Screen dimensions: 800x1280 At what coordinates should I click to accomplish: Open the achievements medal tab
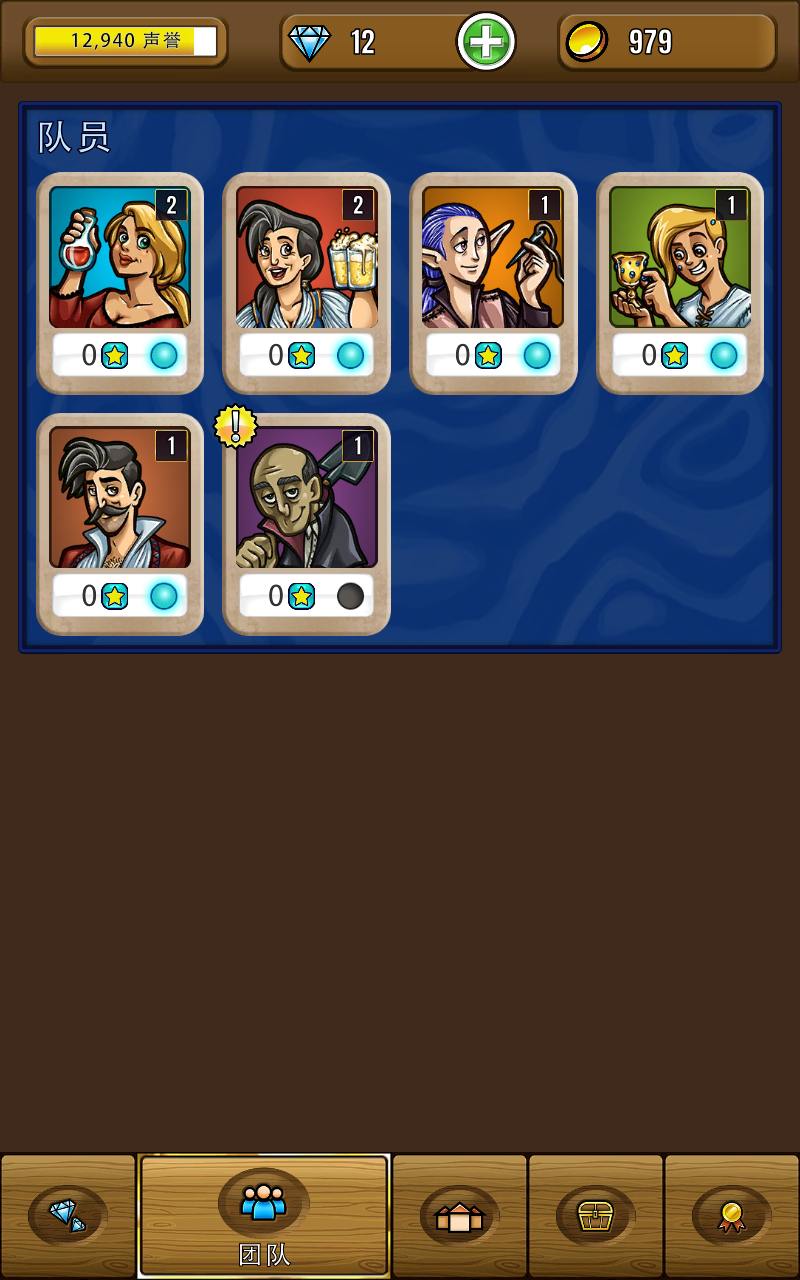(x=731, y=1215)
